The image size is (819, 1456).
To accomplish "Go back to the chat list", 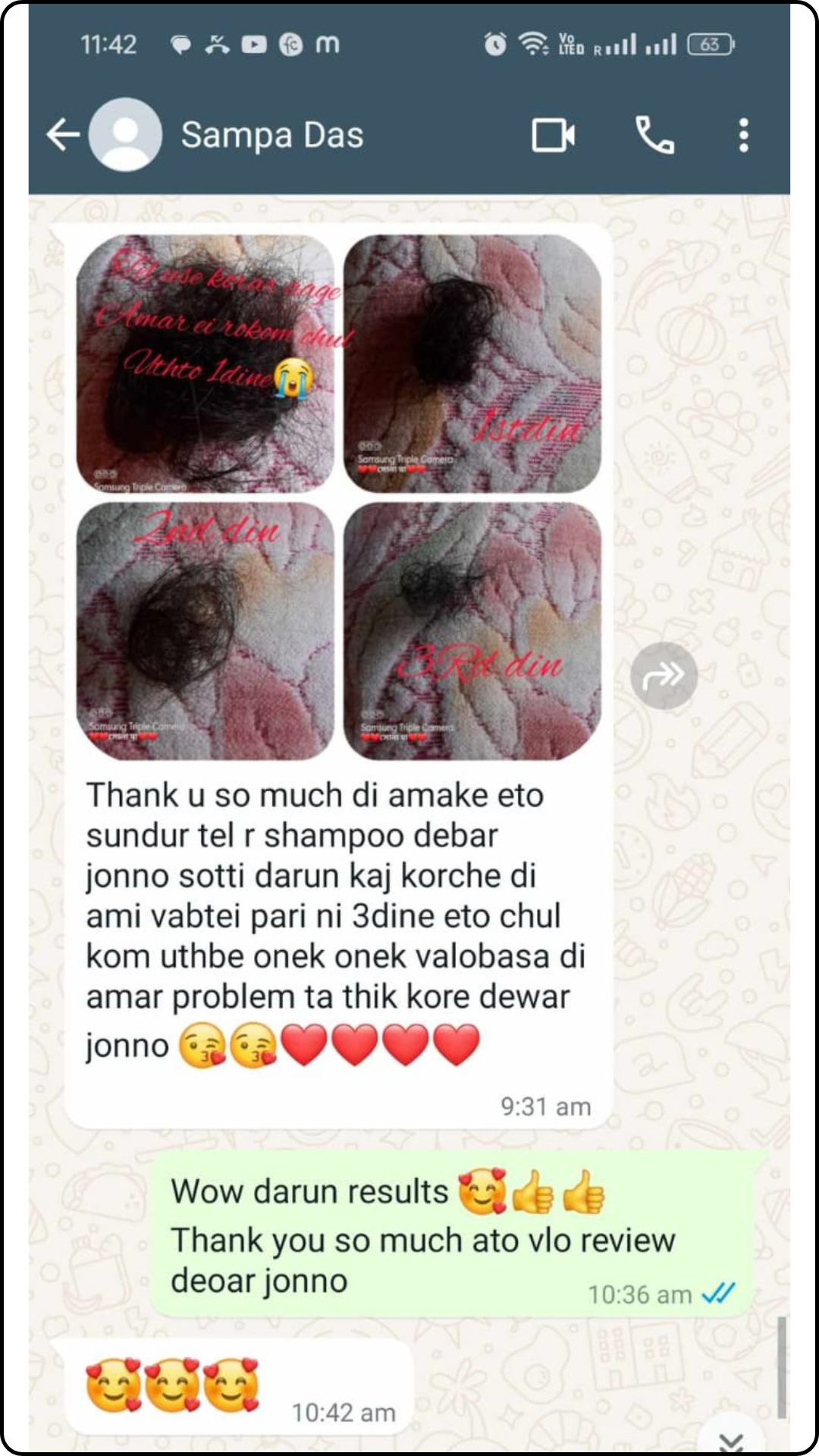I will point(63,135).
